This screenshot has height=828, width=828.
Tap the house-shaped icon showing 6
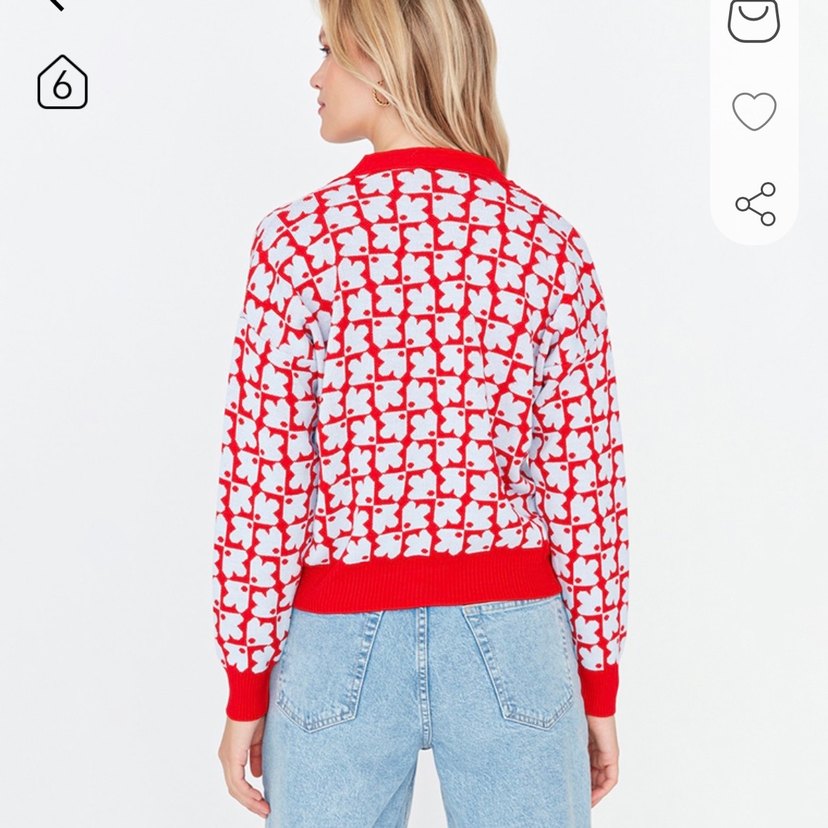(x=62, y=83)
